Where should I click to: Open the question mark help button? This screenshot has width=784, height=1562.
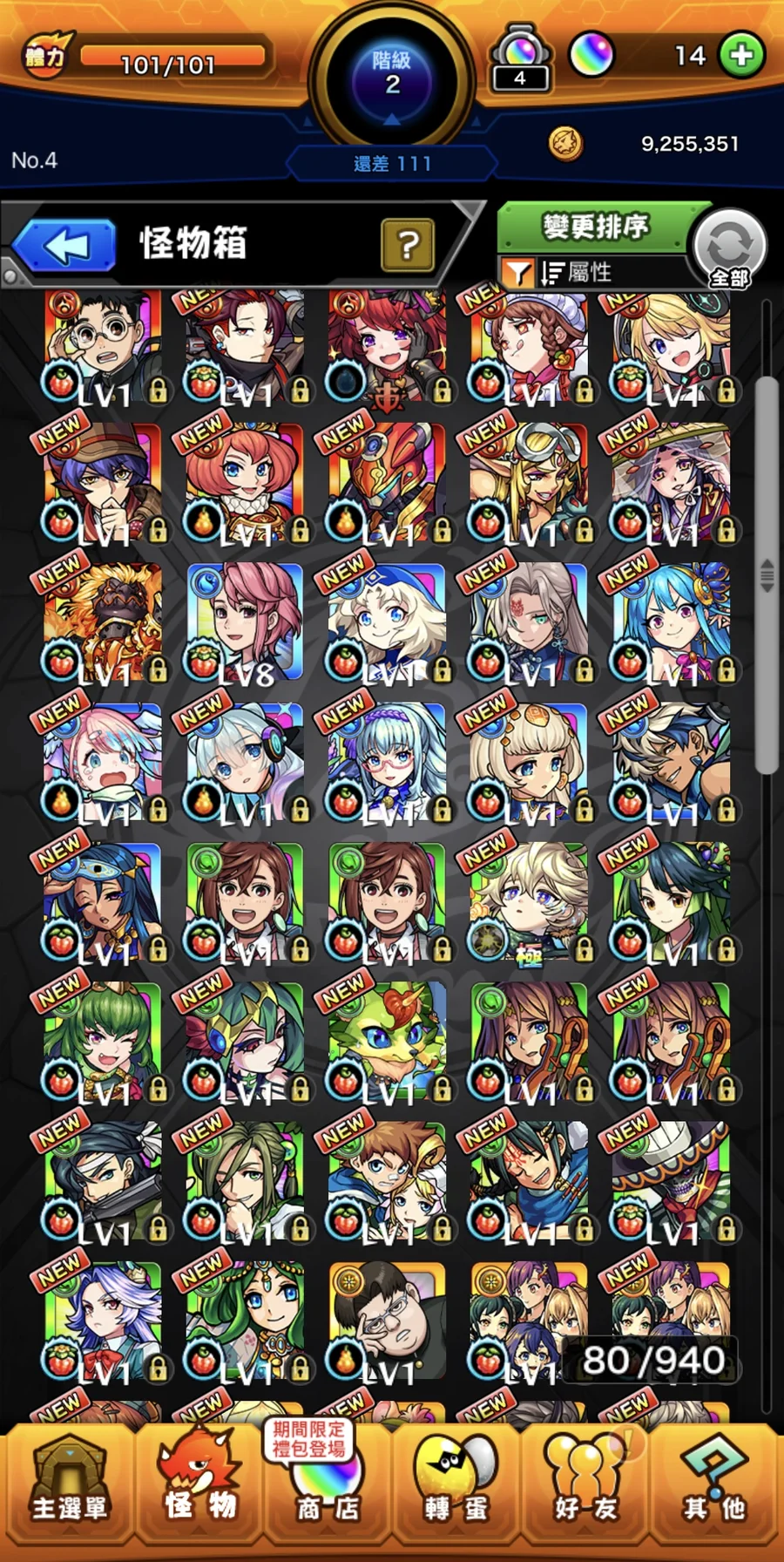tap(407, 246)
